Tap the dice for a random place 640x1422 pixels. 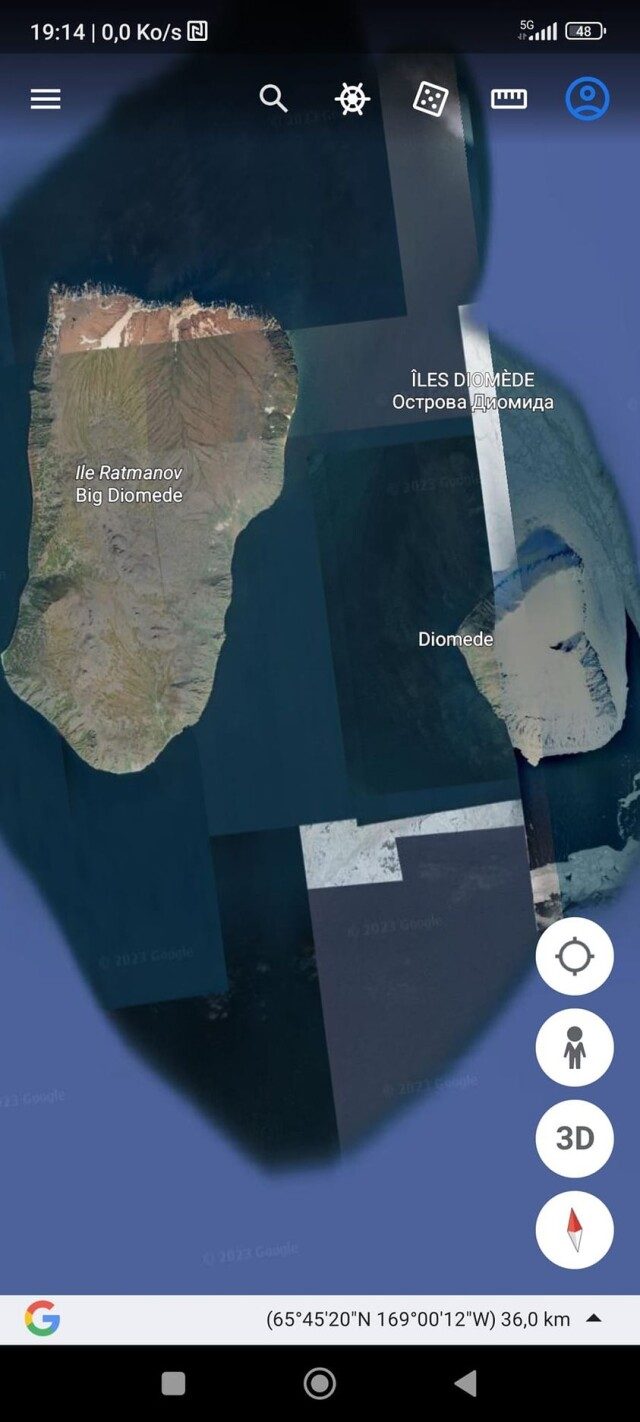click(x=430, y=99)
